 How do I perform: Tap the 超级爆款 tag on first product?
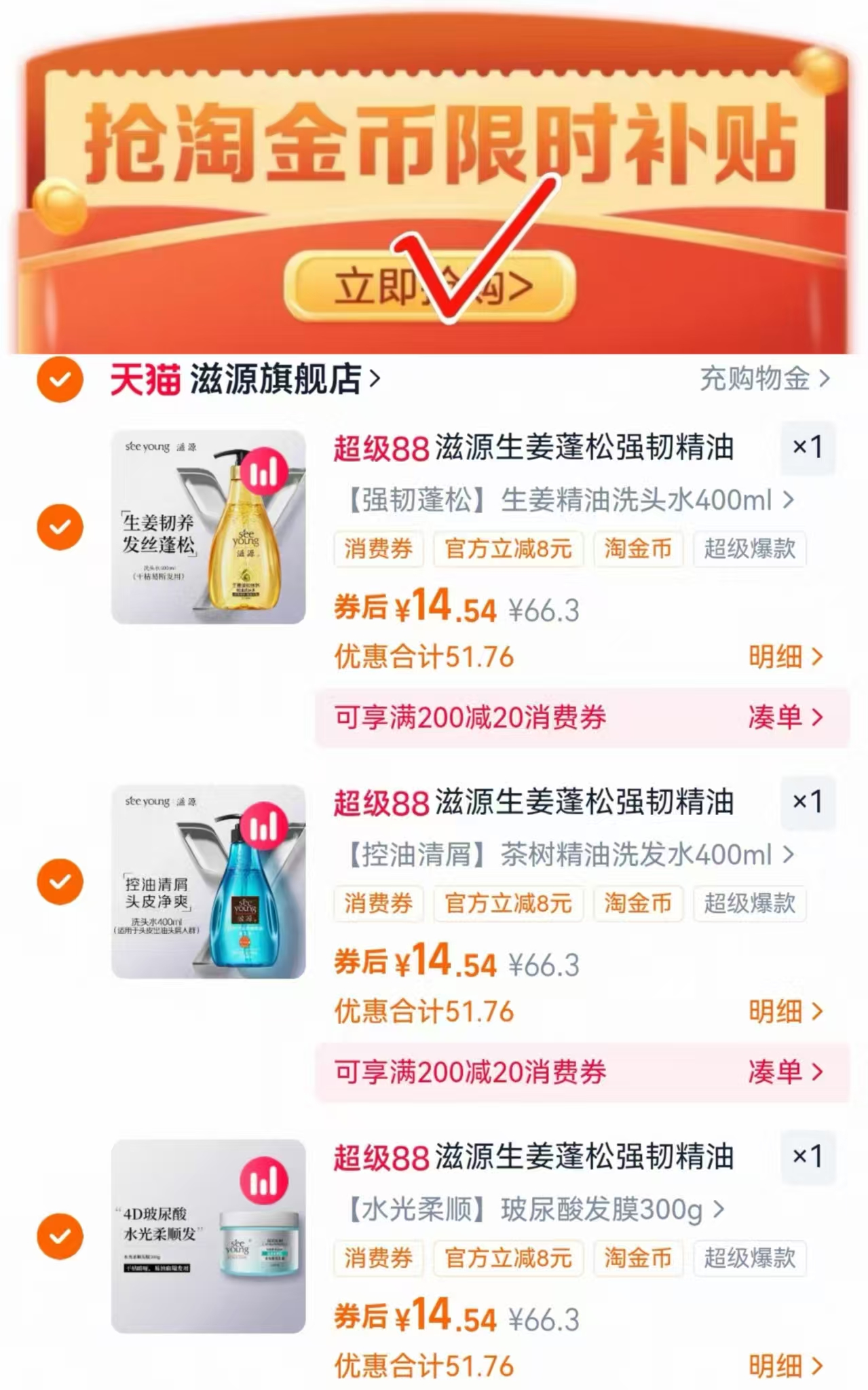[x=749, y=550]
